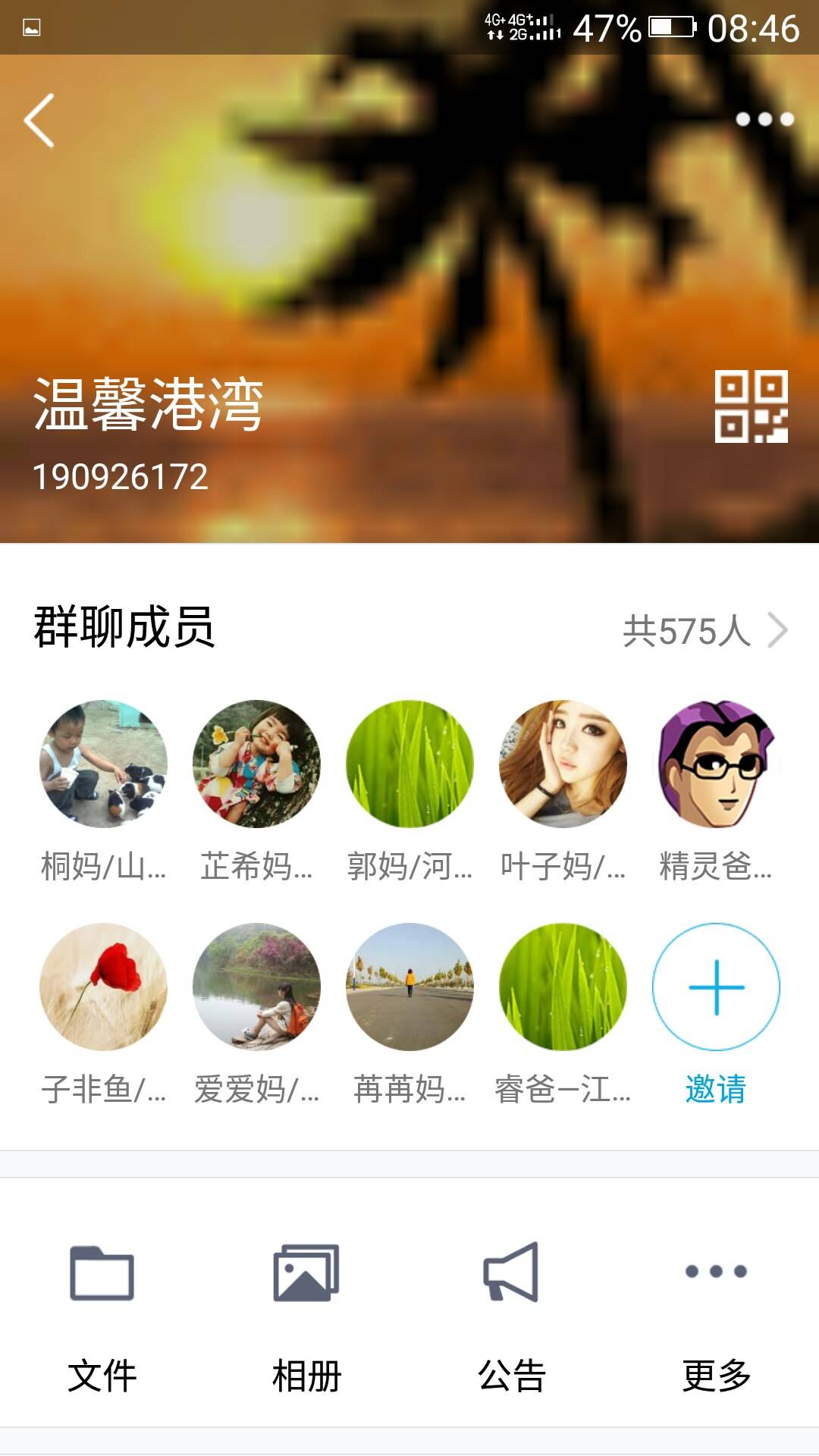Screen dimensions: 819x1456
Task: Open member 爱爱妈/... profile
Action: (x=256, y=987)
